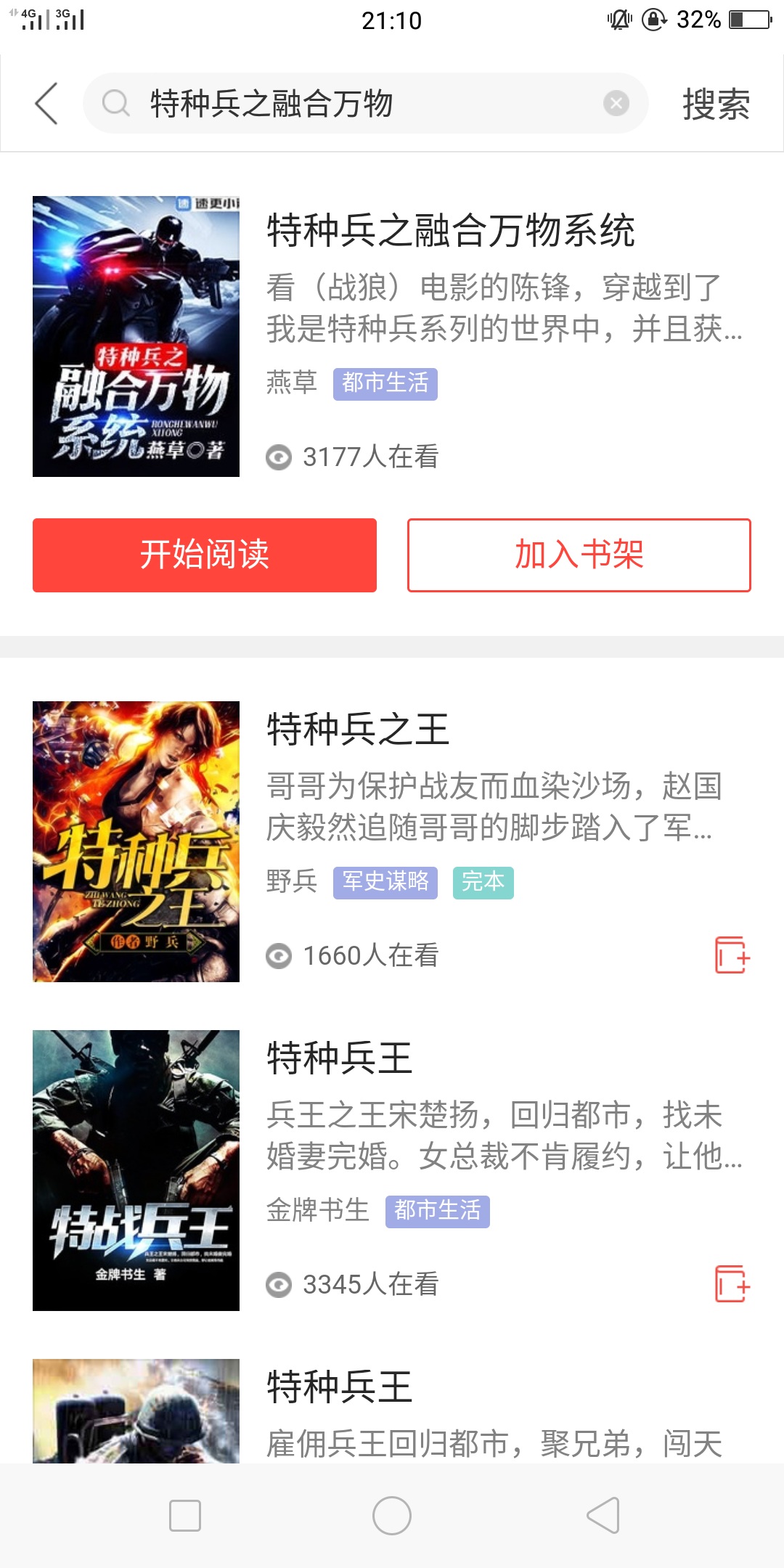
Task: Clear the search text with the X icon
Action: point(616,103)
